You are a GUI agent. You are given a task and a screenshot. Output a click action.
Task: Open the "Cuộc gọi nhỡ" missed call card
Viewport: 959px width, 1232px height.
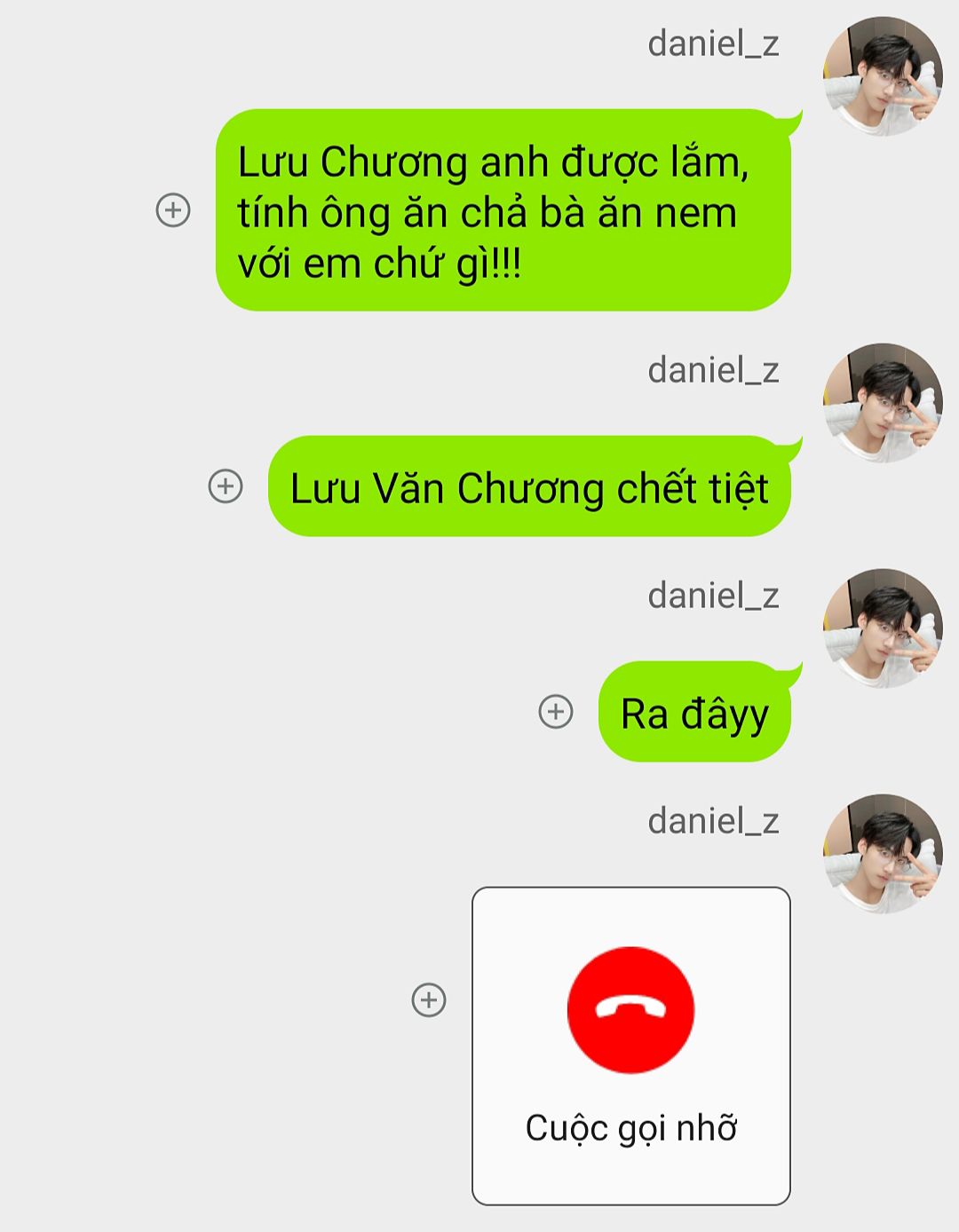pyautogui.click(x=631, y=1046)
